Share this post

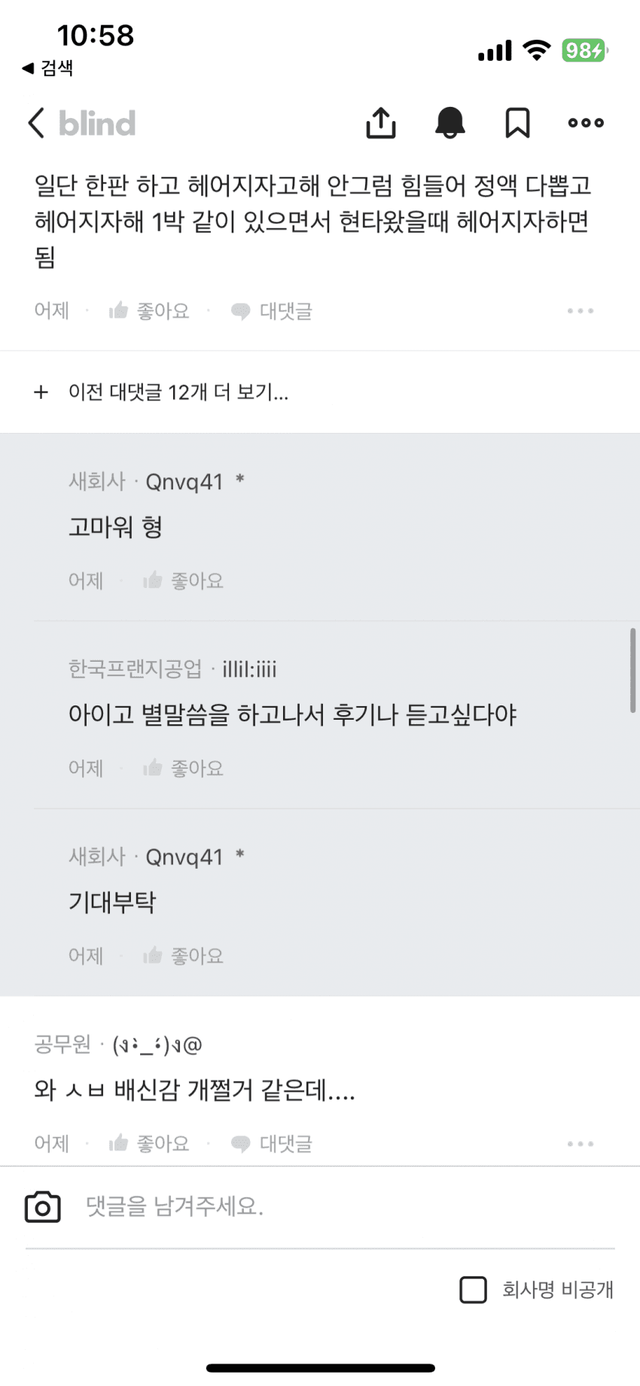(380, 123)
